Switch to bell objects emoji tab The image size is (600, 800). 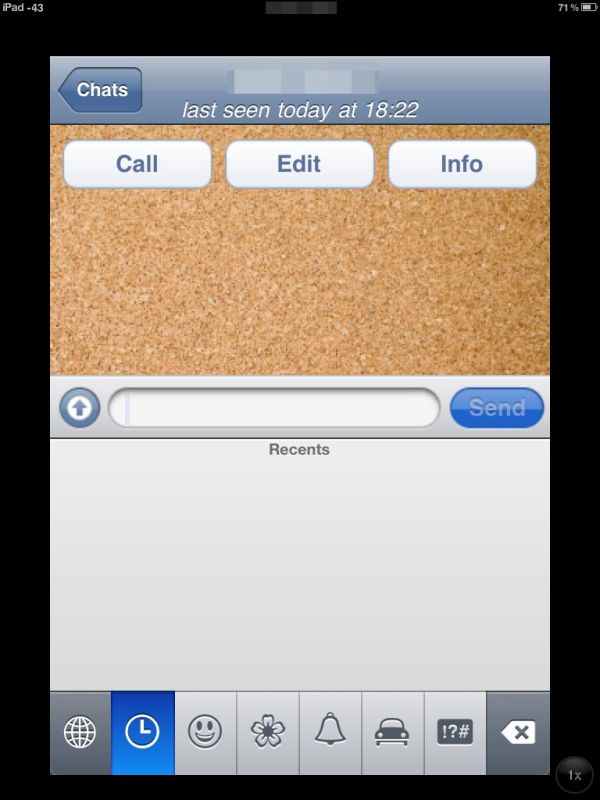(x=330, y=733)
